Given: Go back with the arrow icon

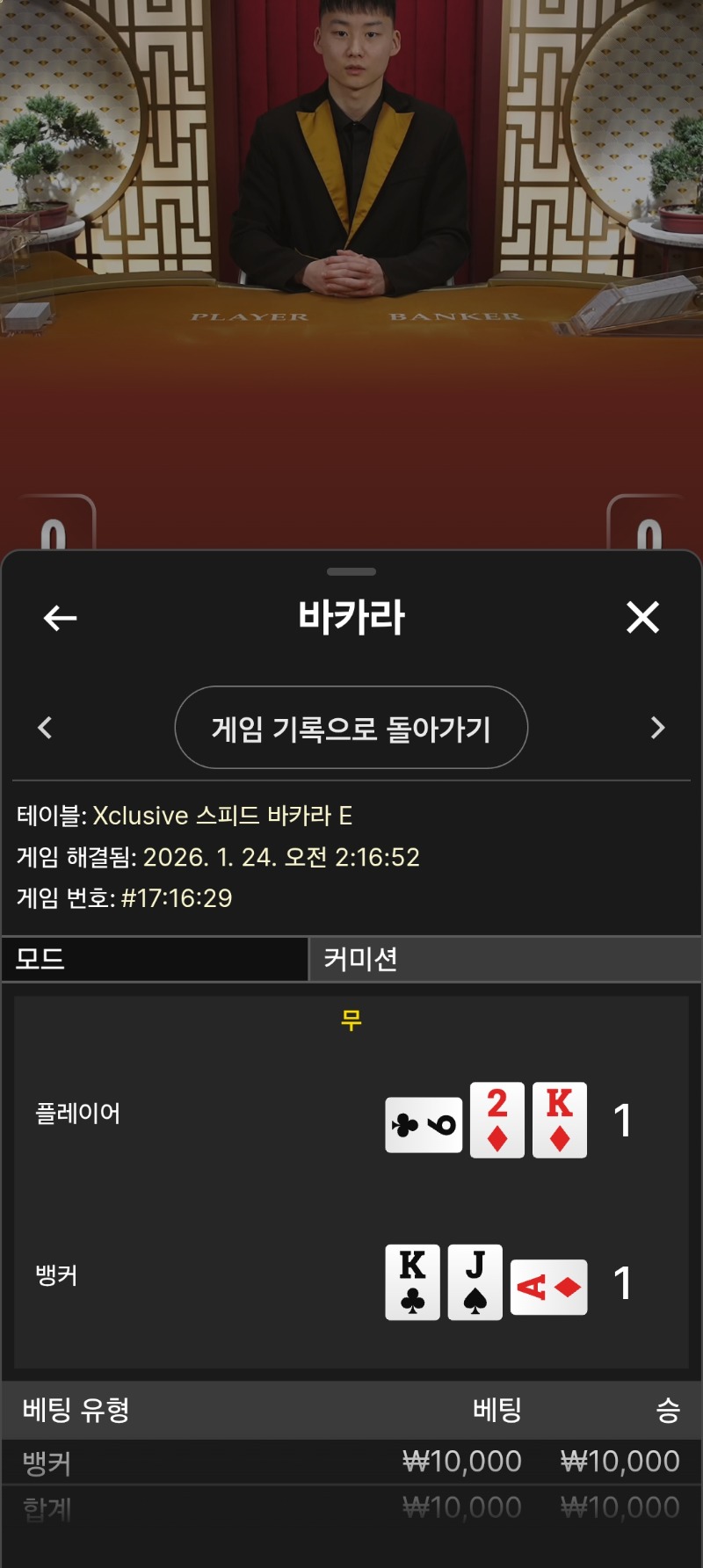Looking at the screenshot, I should coord(60,618).
